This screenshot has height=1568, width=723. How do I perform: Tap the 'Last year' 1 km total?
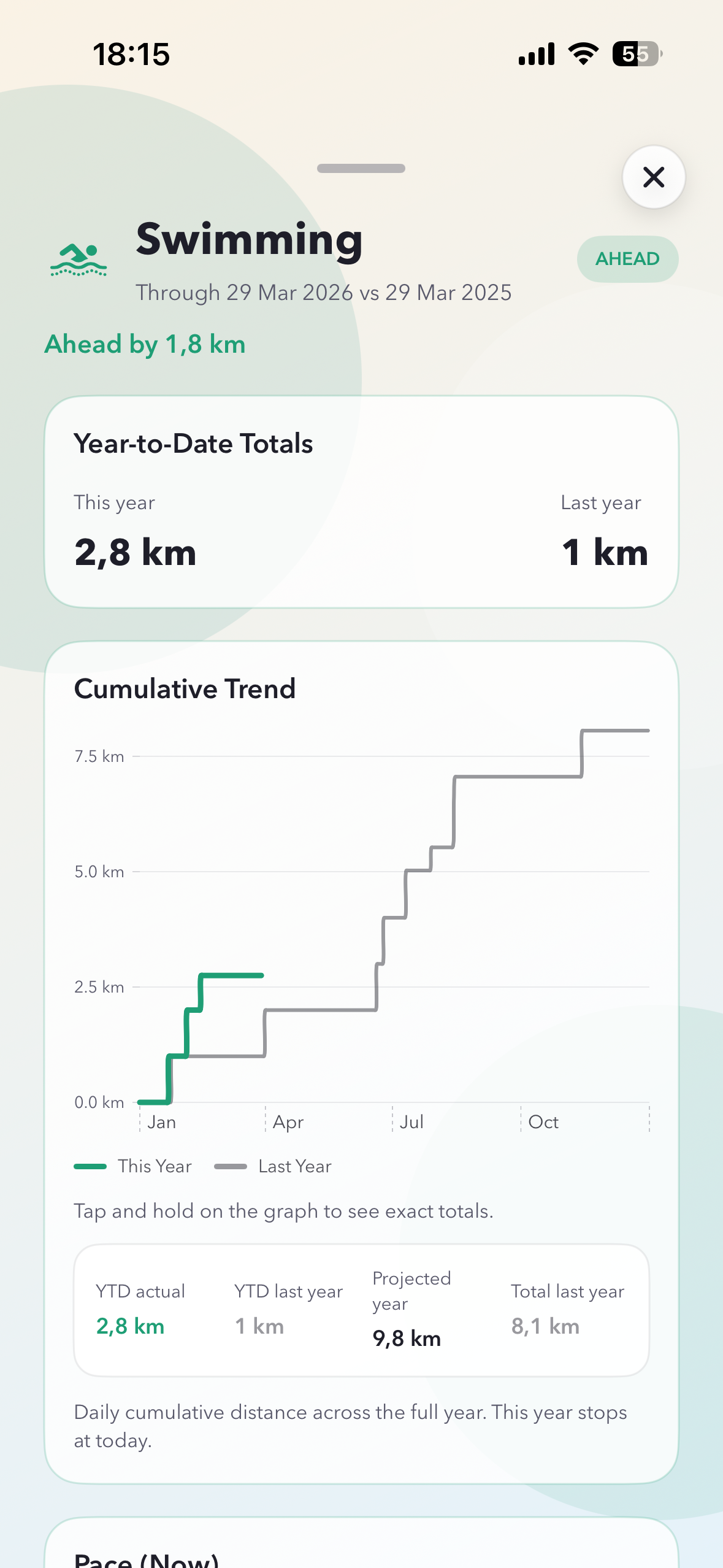[x=604, y=551]
